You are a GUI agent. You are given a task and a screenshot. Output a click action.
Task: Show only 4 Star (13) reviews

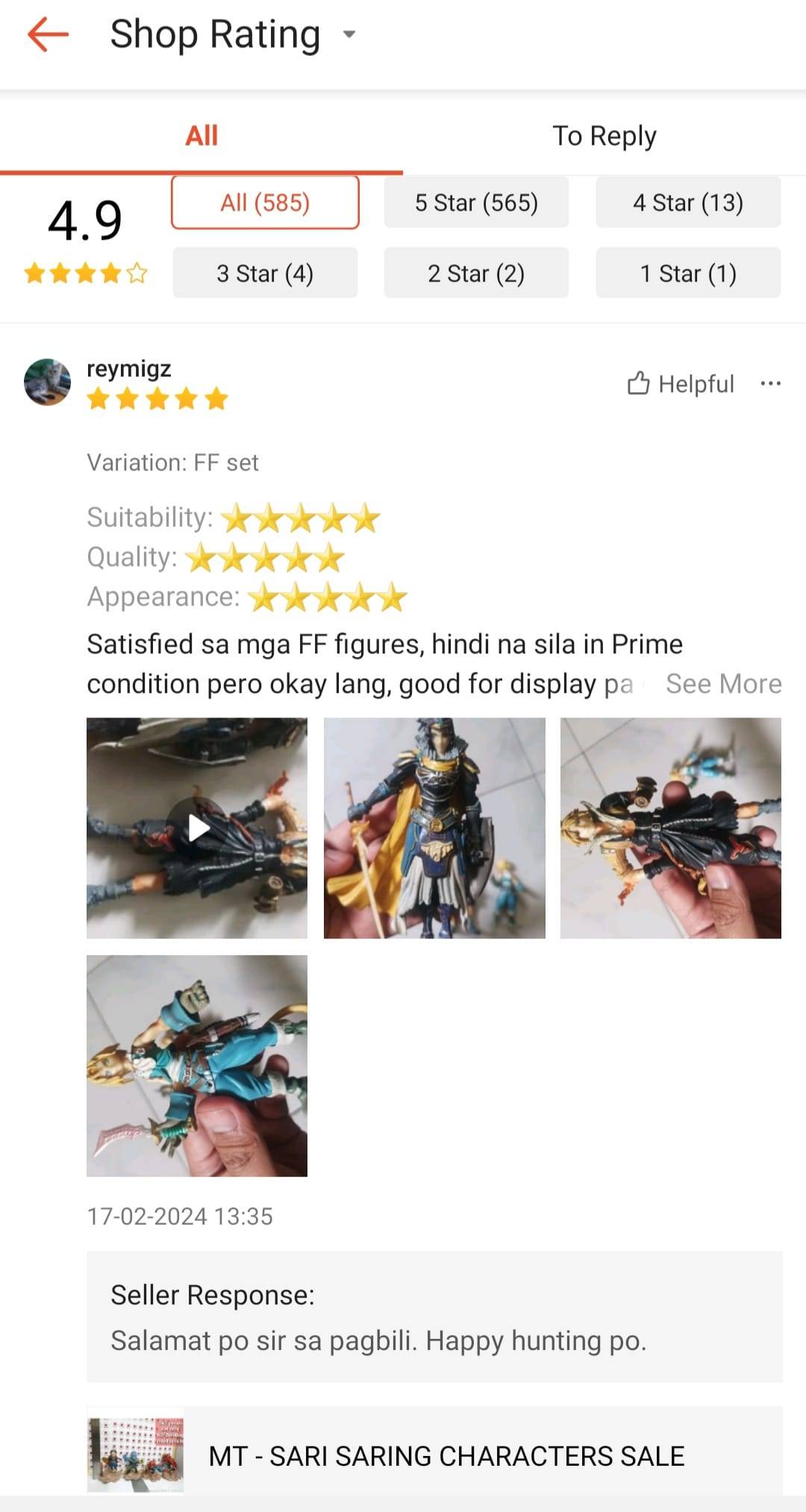tap(687, 202)
